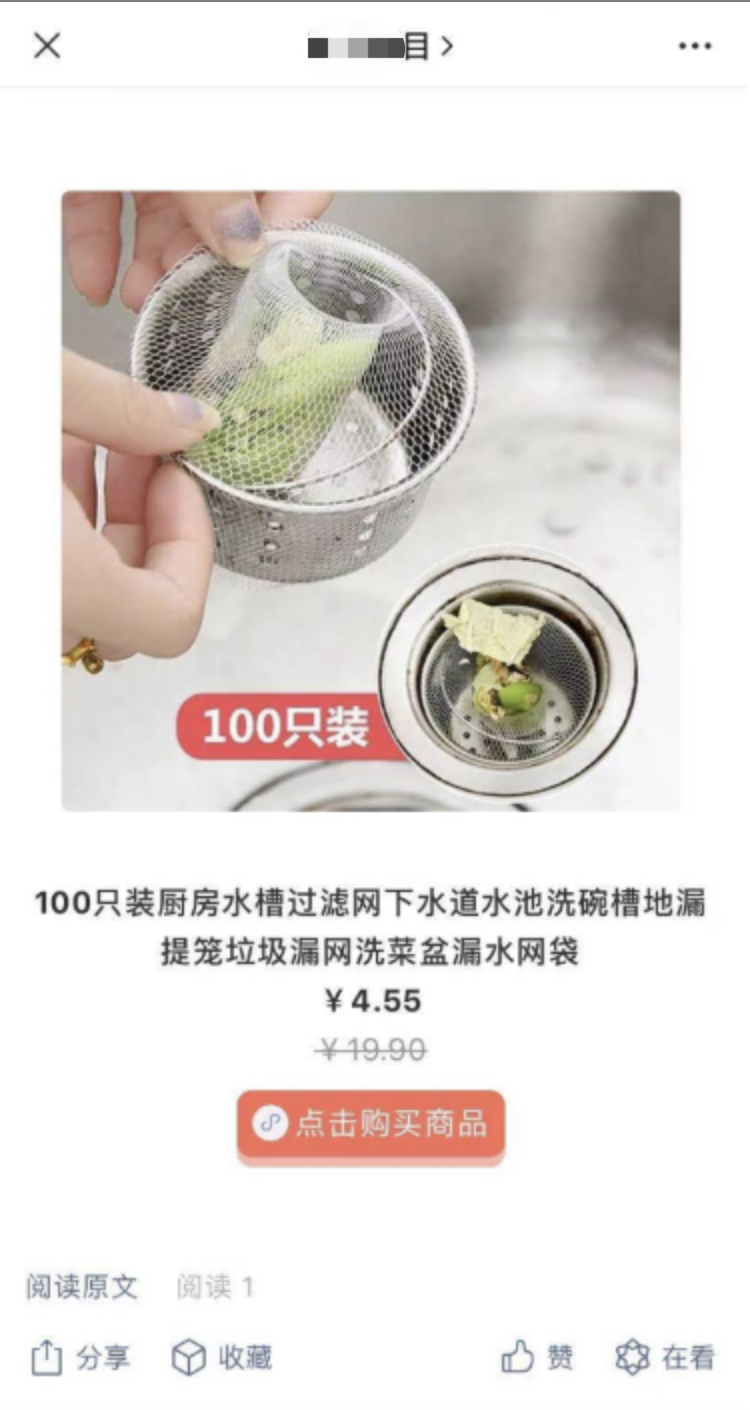This screenshot has height=1410, width=750.
Task: Close the article page
Action: 47,46
